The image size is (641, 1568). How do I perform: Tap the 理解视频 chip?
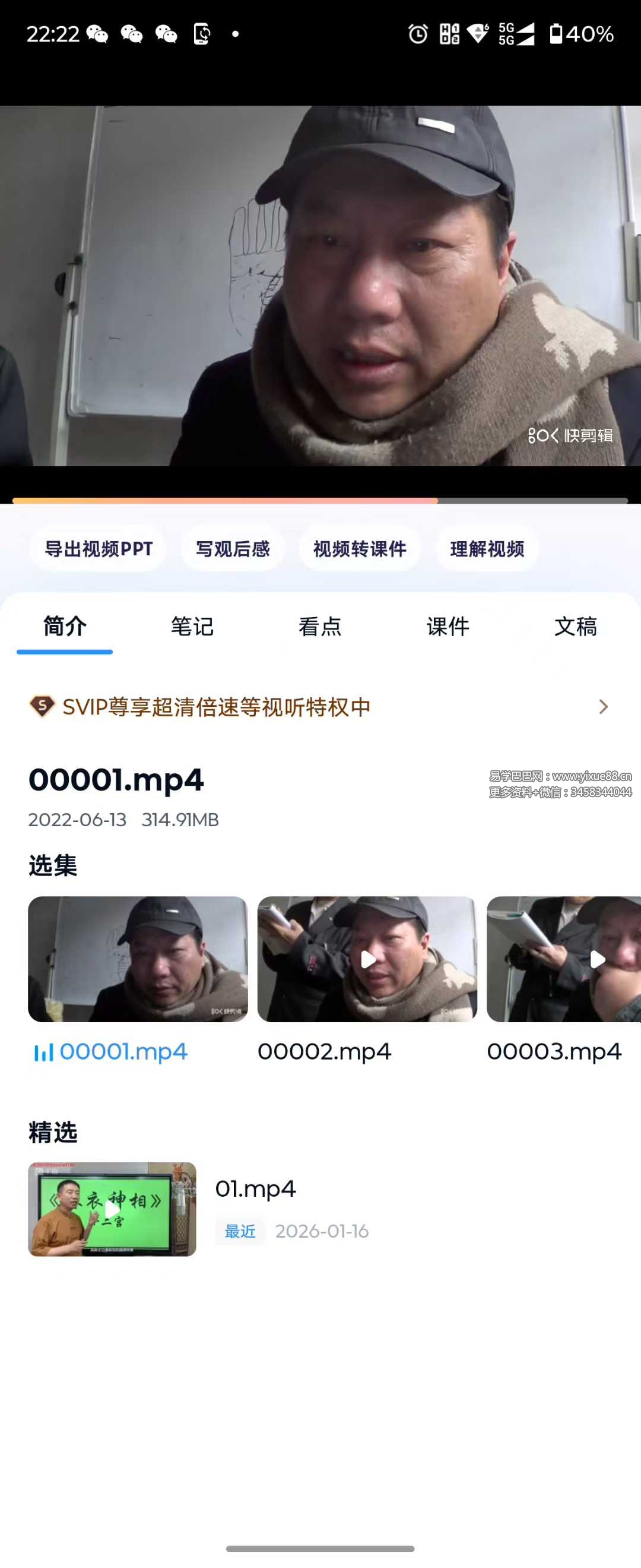click(487, 548)
